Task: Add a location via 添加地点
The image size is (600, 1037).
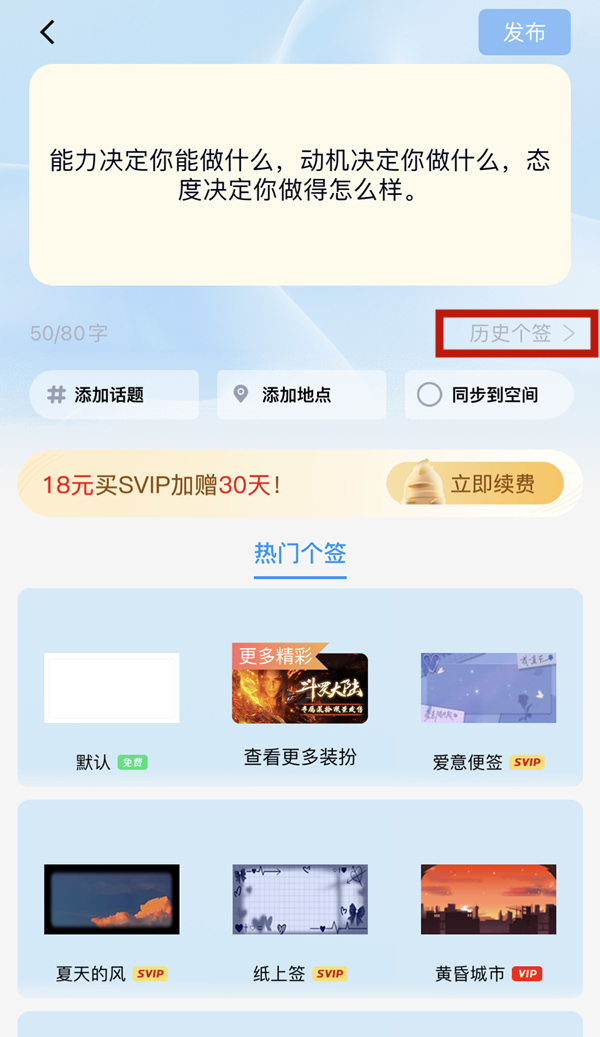Action: [x=300, y=395]
